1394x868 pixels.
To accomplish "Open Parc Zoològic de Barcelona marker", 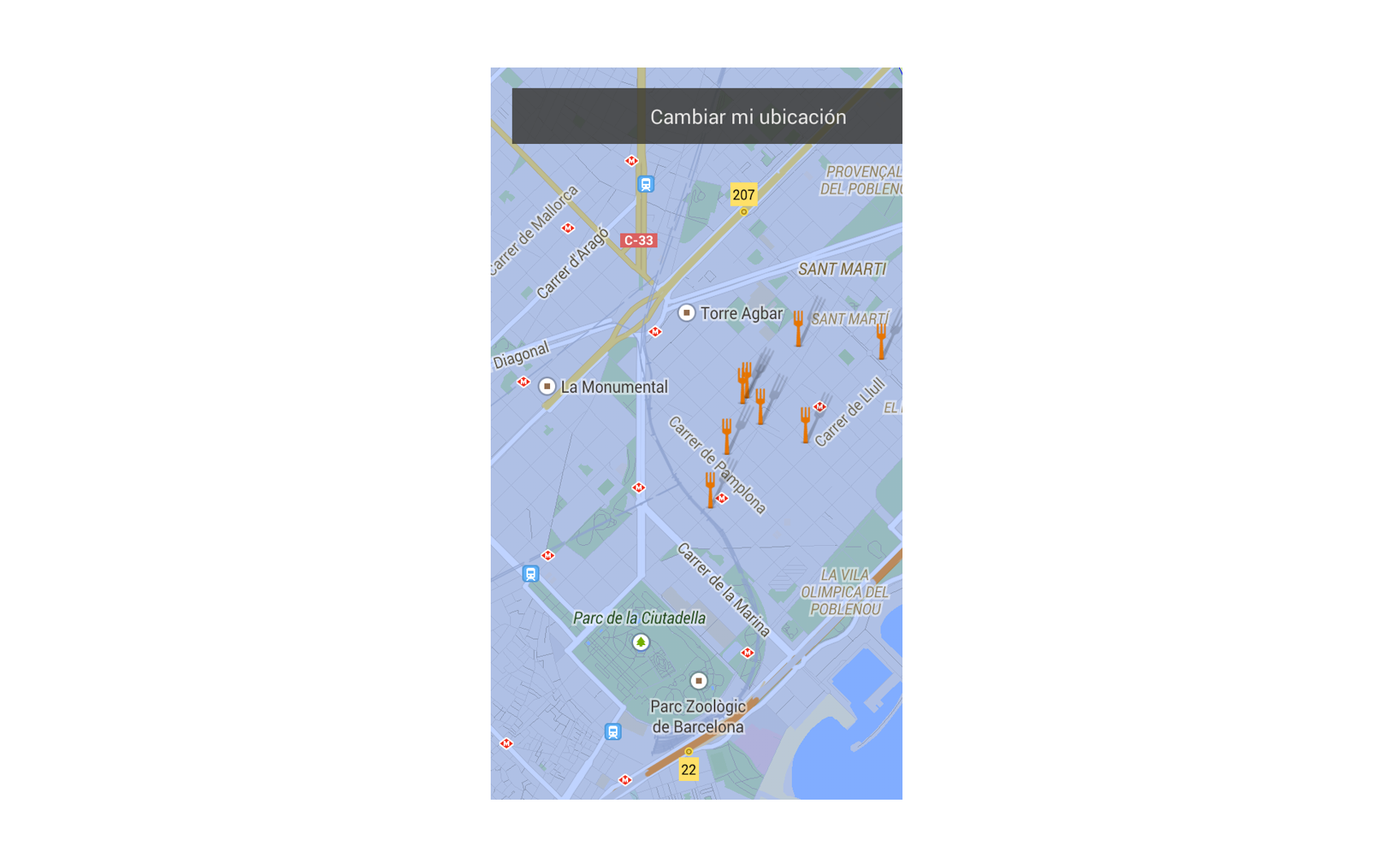I will 698,681.
